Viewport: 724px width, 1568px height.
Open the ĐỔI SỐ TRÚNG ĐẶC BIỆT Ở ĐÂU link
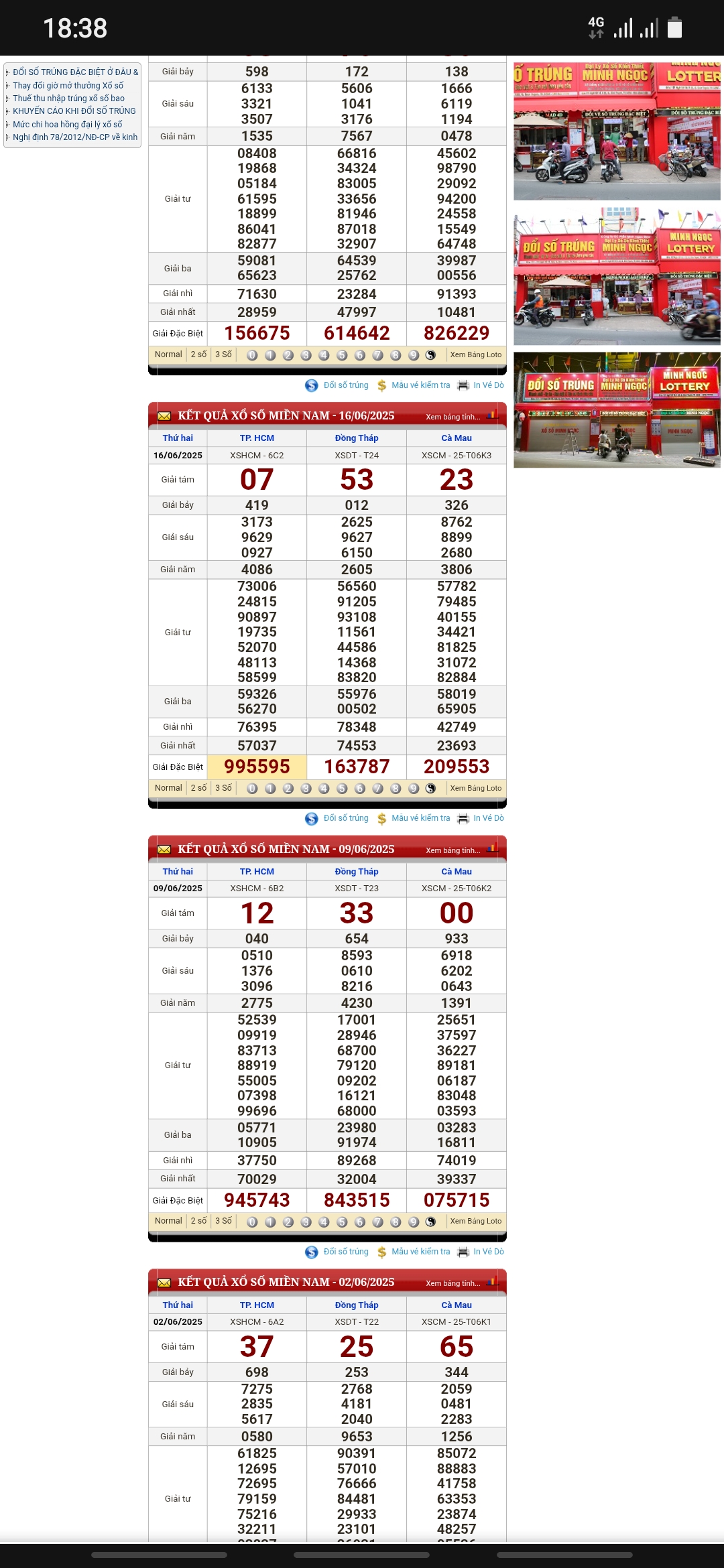75,72
